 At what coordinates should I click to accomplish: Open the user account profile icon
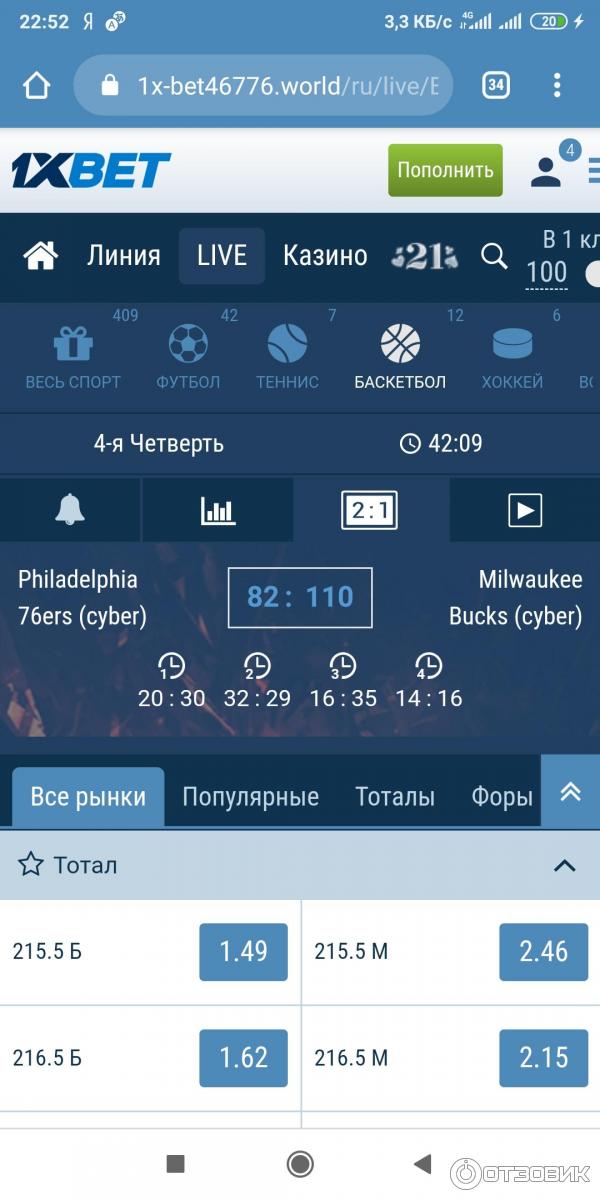pyautogui.click(x=546, y=171)
